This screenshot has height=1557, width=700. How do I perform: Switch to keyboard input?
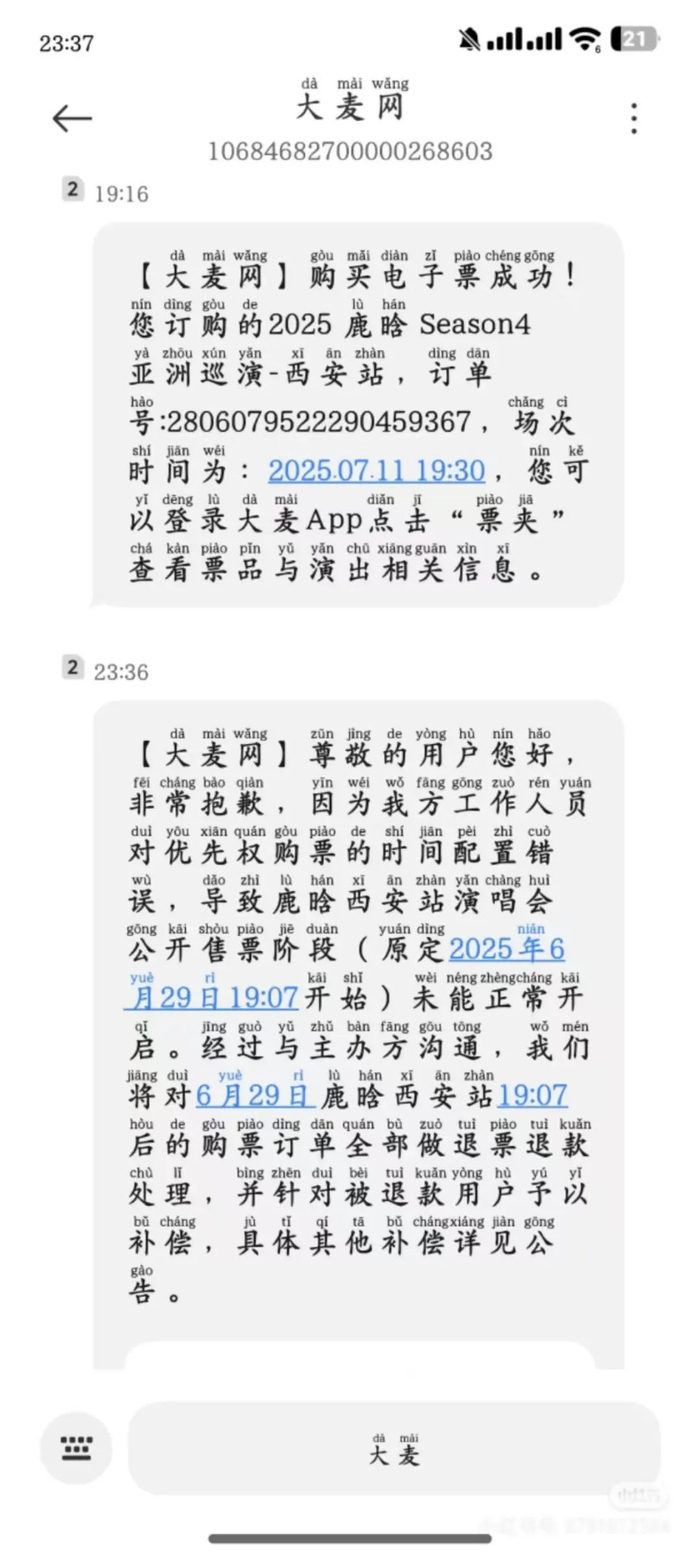click(76, 1447)
